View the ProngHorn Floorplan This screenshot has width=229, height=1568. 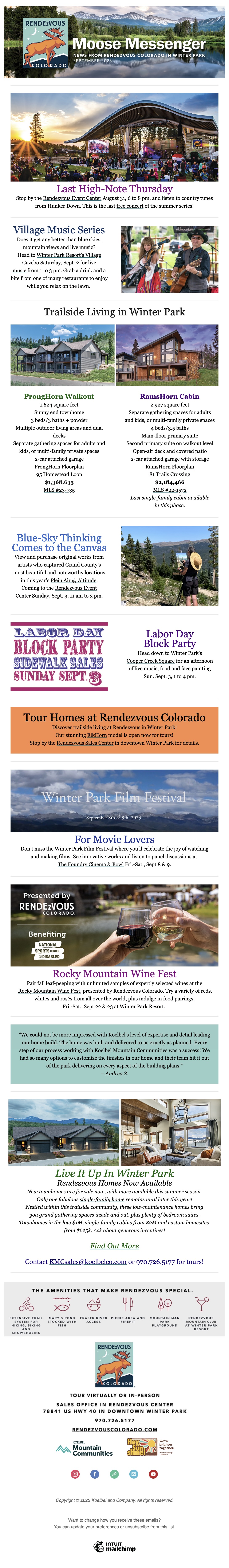[59, 466]
